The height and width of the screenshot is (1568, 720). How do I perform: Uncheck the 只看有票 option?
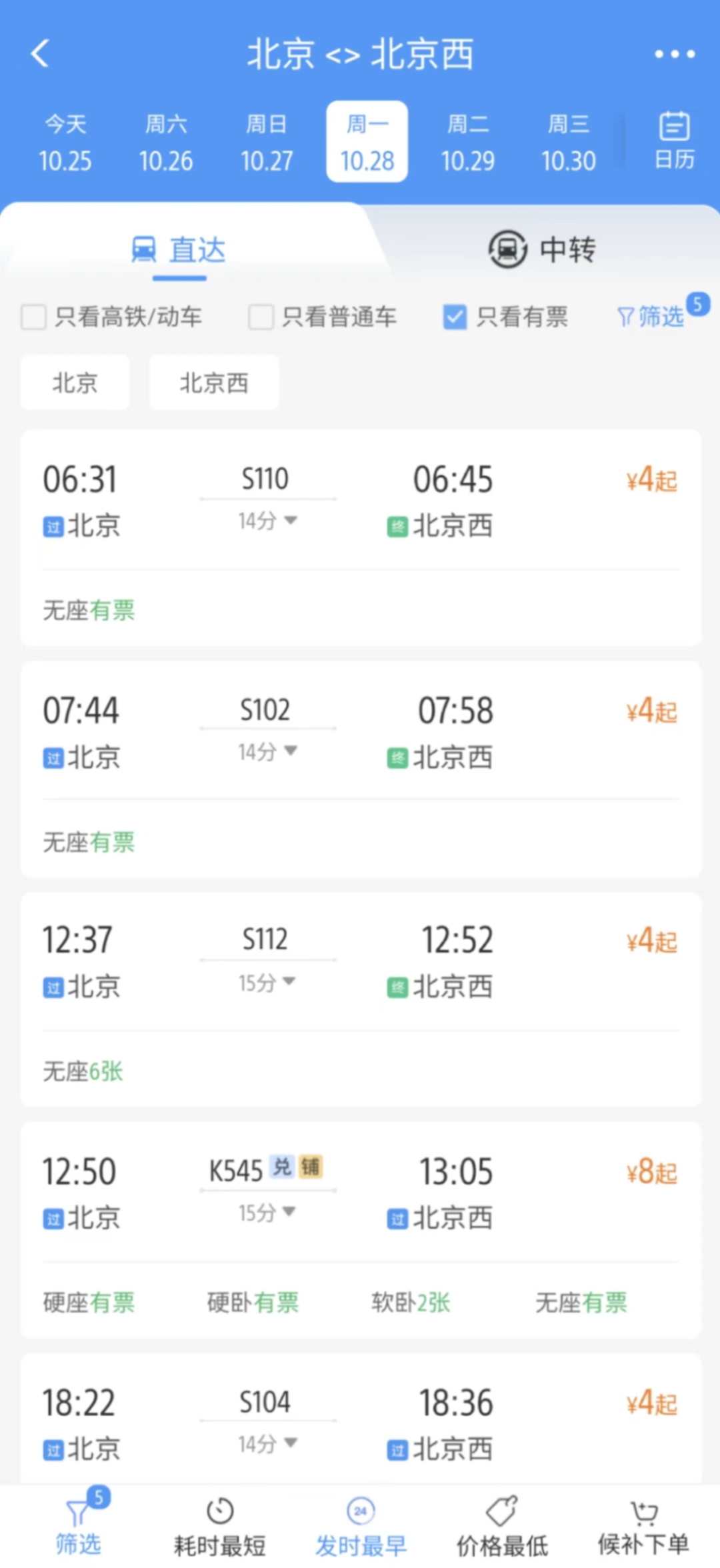pos(455,317)
